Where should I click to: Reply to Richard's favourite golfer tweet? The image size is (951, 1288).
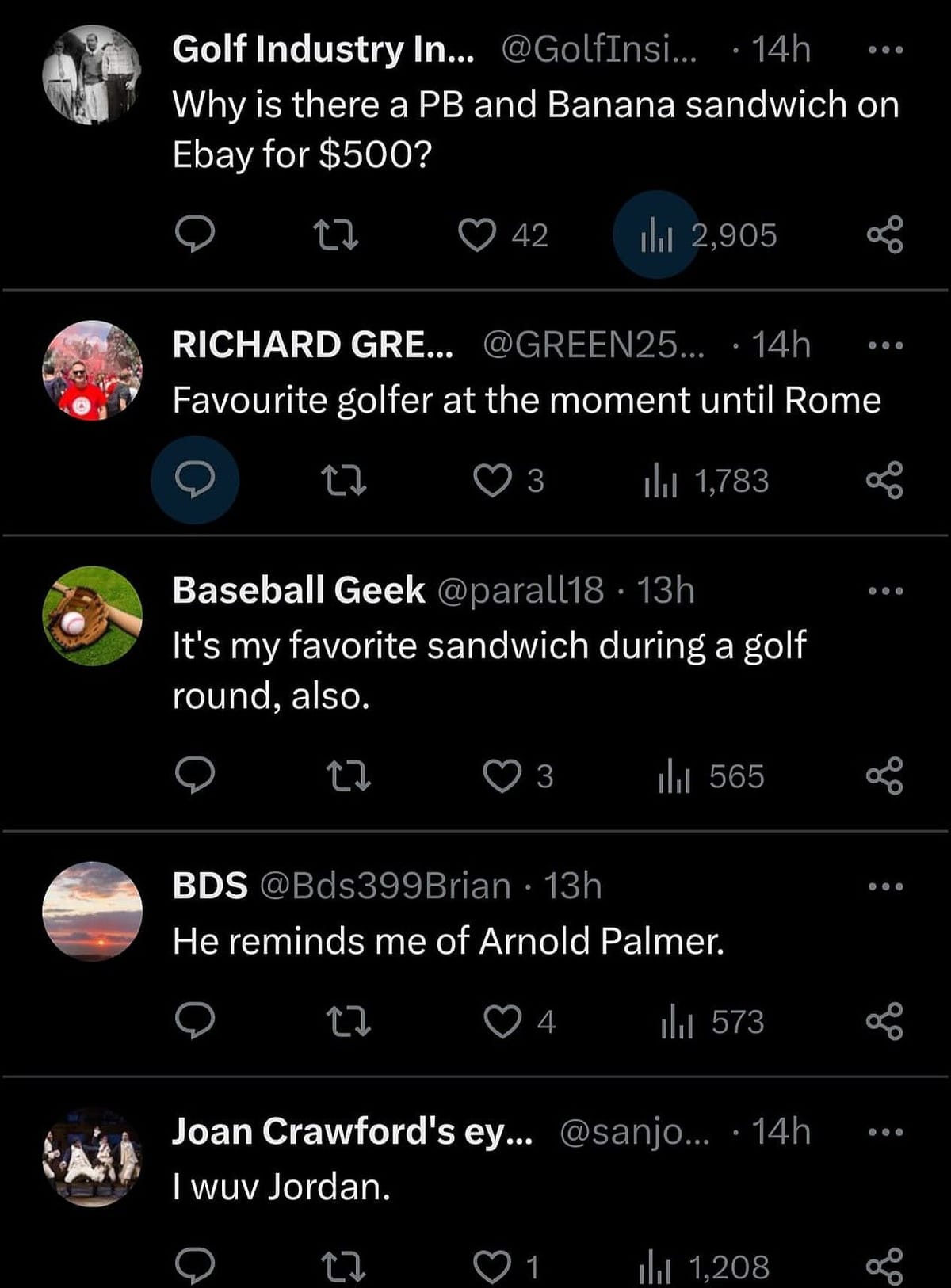pyautogui.click(x=194, y=480)
